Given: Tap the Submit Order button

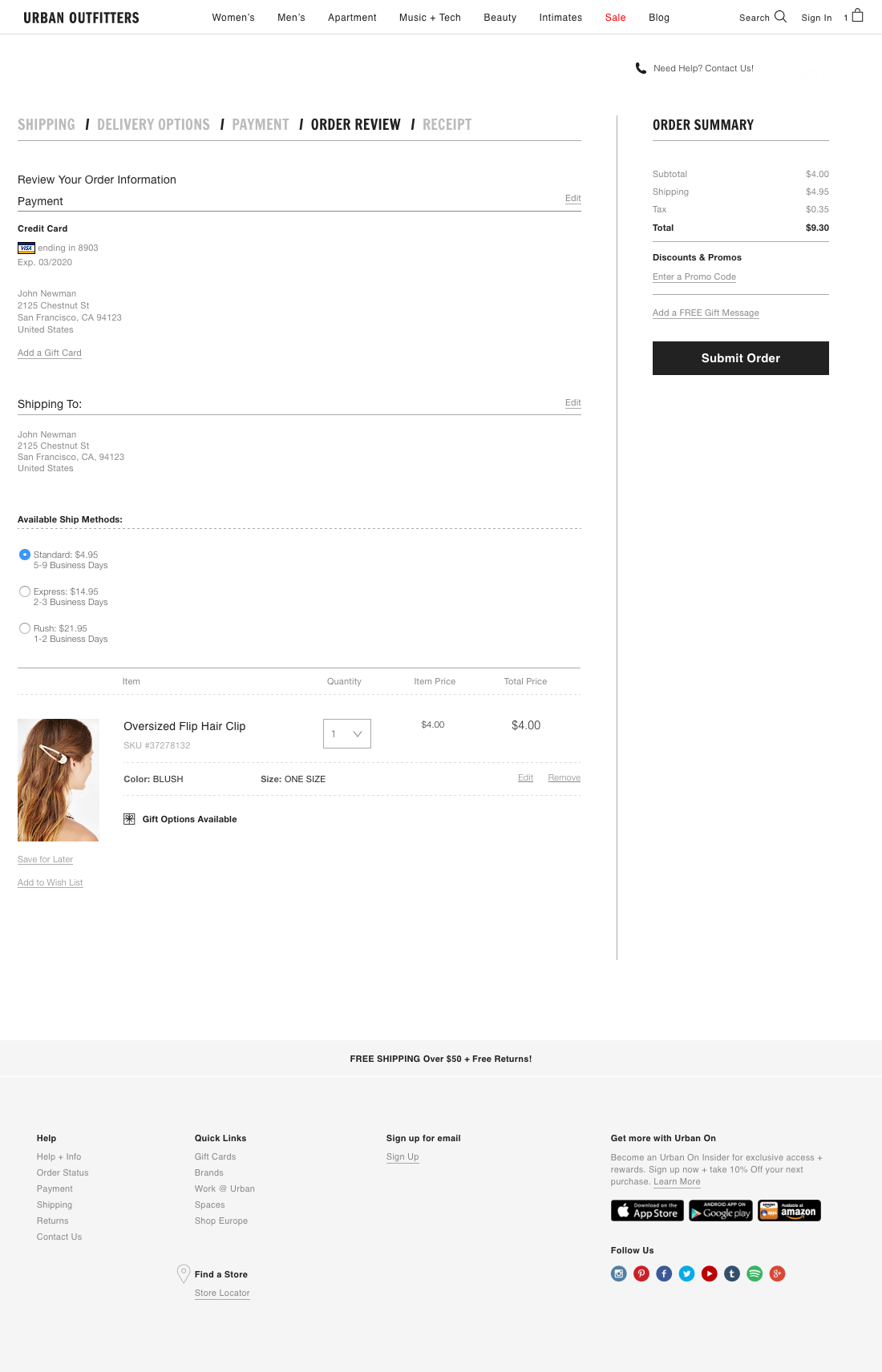Looking at the screenshot, I should 740,358.
